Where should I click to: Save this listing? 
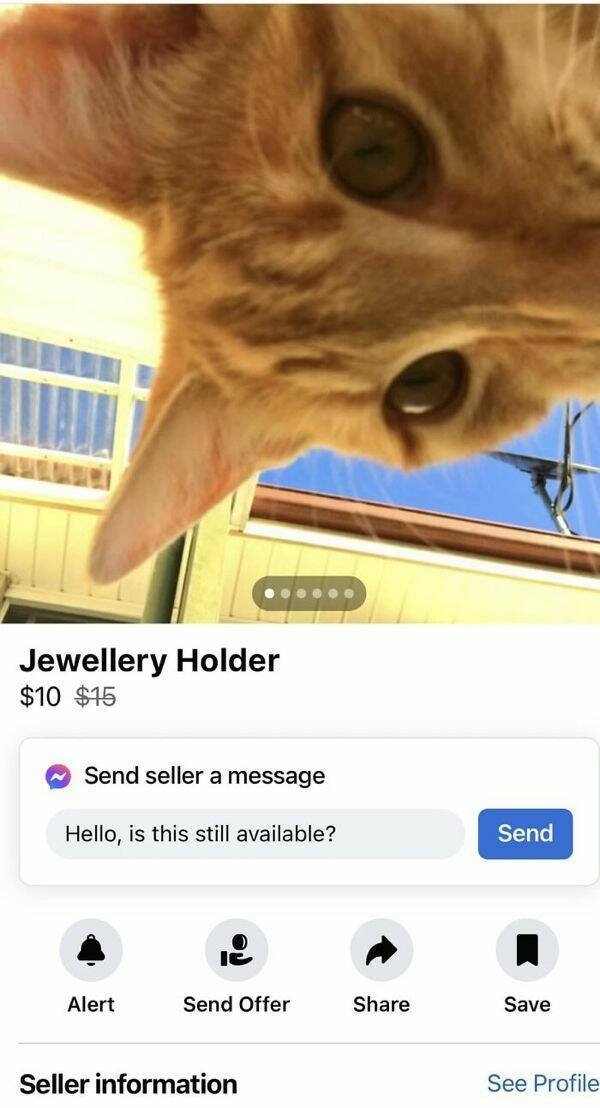pos(527,950)
